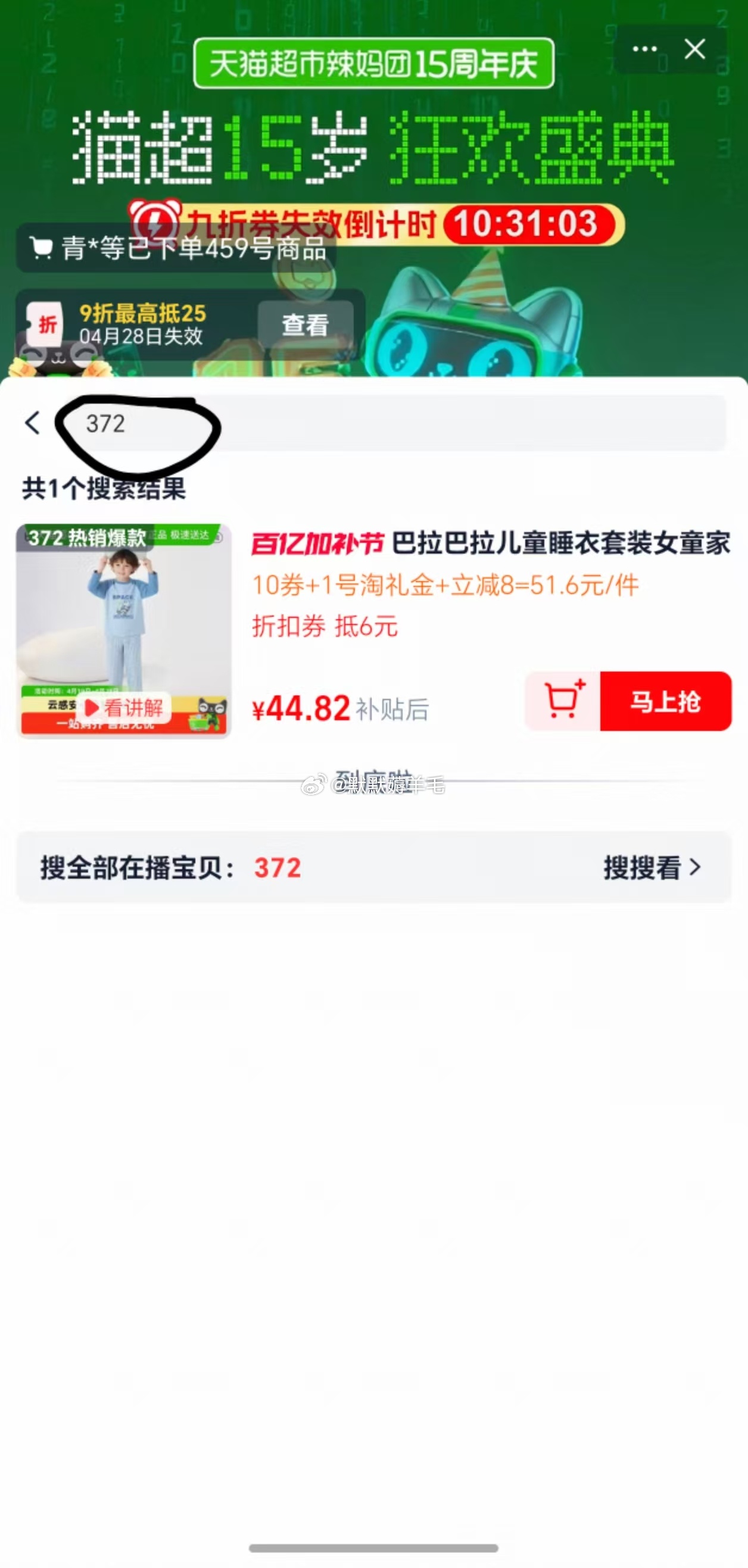Open 搜搜看 to search all live items
Screen dimensions: 748x1568
[652, 867]
